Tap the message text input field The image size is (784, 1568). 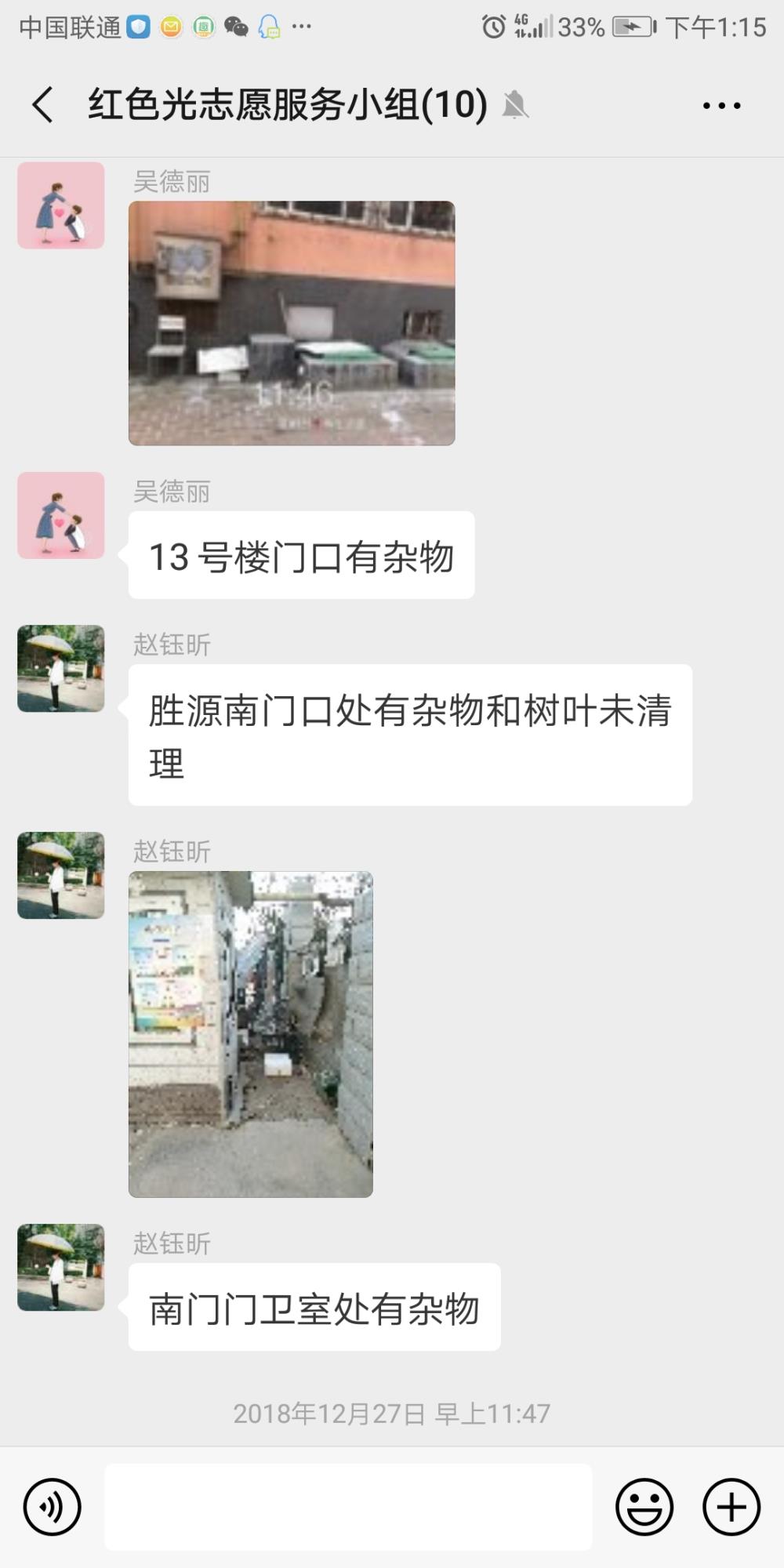348,1507
